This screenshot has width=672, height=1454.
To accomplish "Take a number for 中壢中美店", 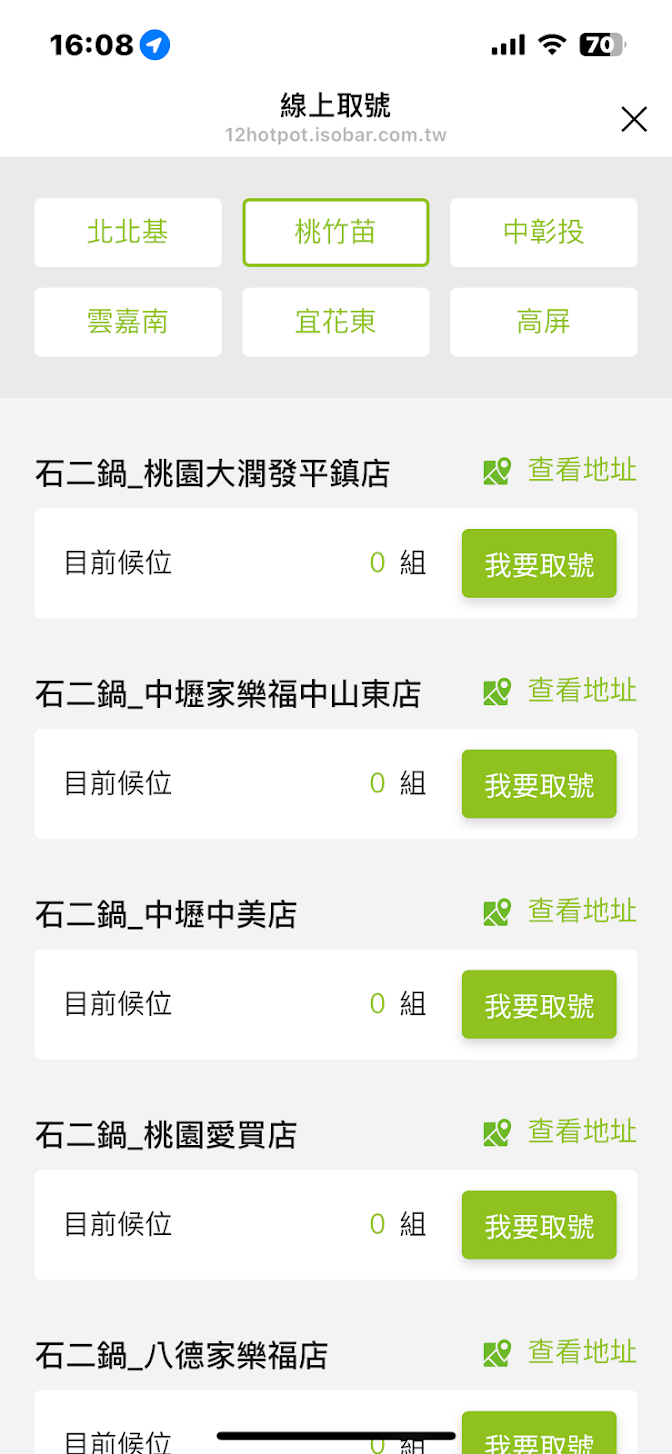I will [x=539, y=1005].
